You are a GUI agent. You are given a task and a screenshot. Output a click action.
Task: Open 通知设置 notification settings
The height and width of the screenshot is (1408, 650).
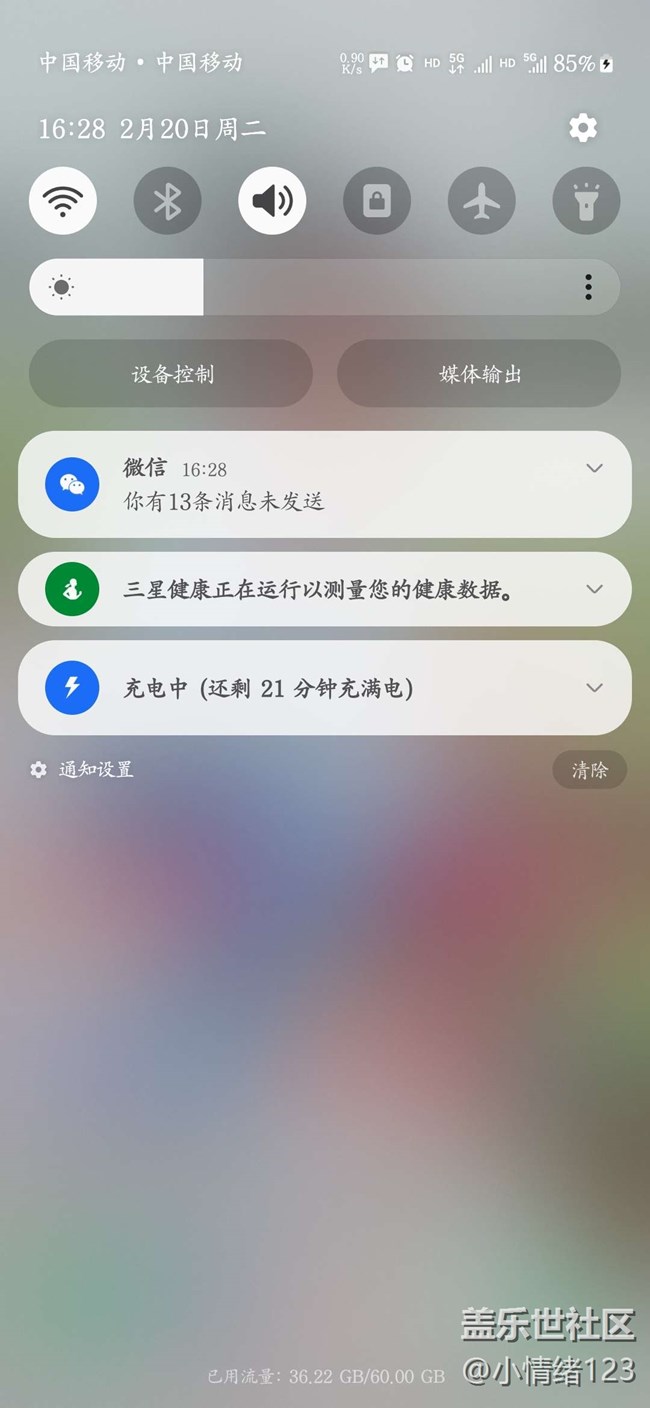pos(82,769)
